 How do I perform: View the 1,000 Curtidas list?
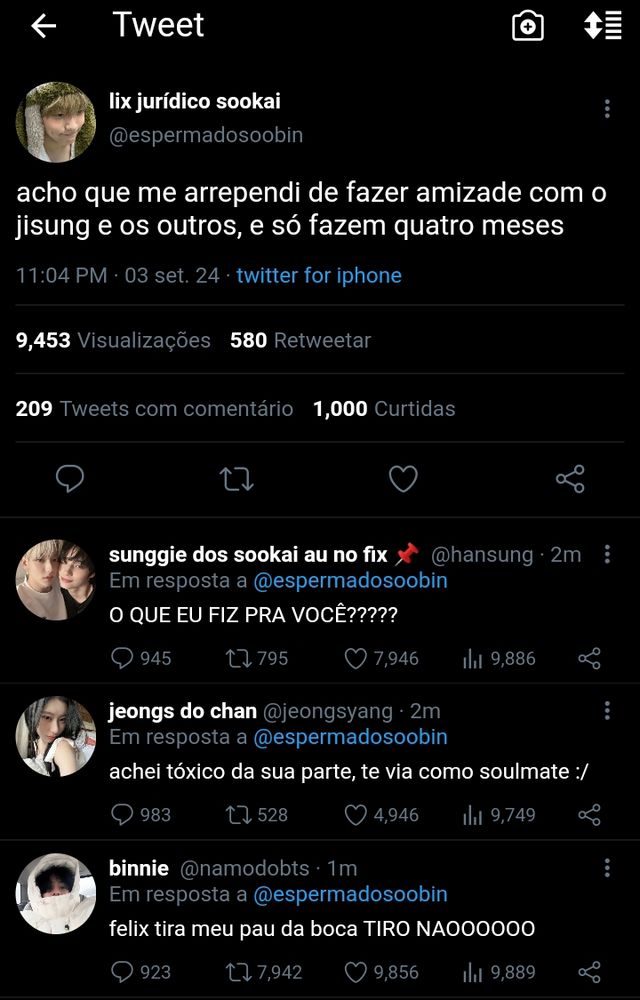coord(384,409)
